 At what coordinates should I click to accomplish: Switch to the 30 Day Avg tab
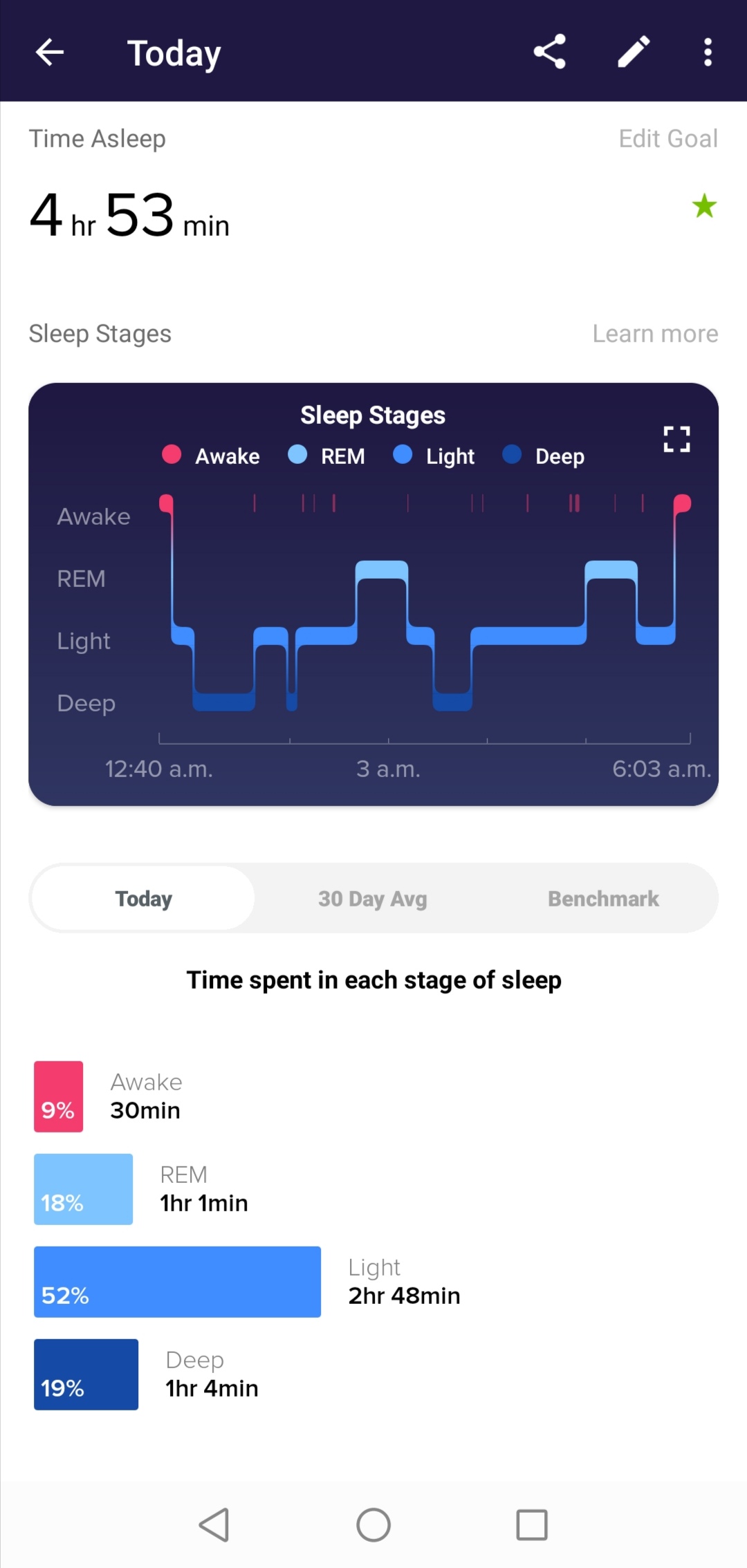click(373, 898)
